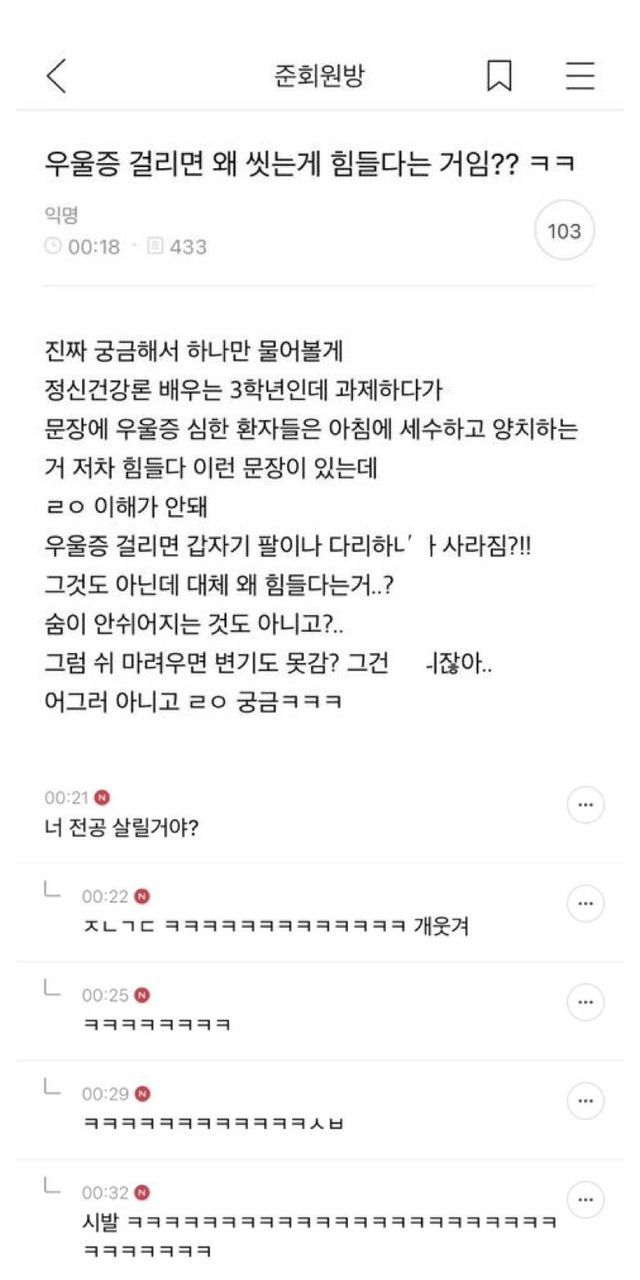Open options for the 00:22 reply
Screen dimensions: 640x1280
point(585,902)
